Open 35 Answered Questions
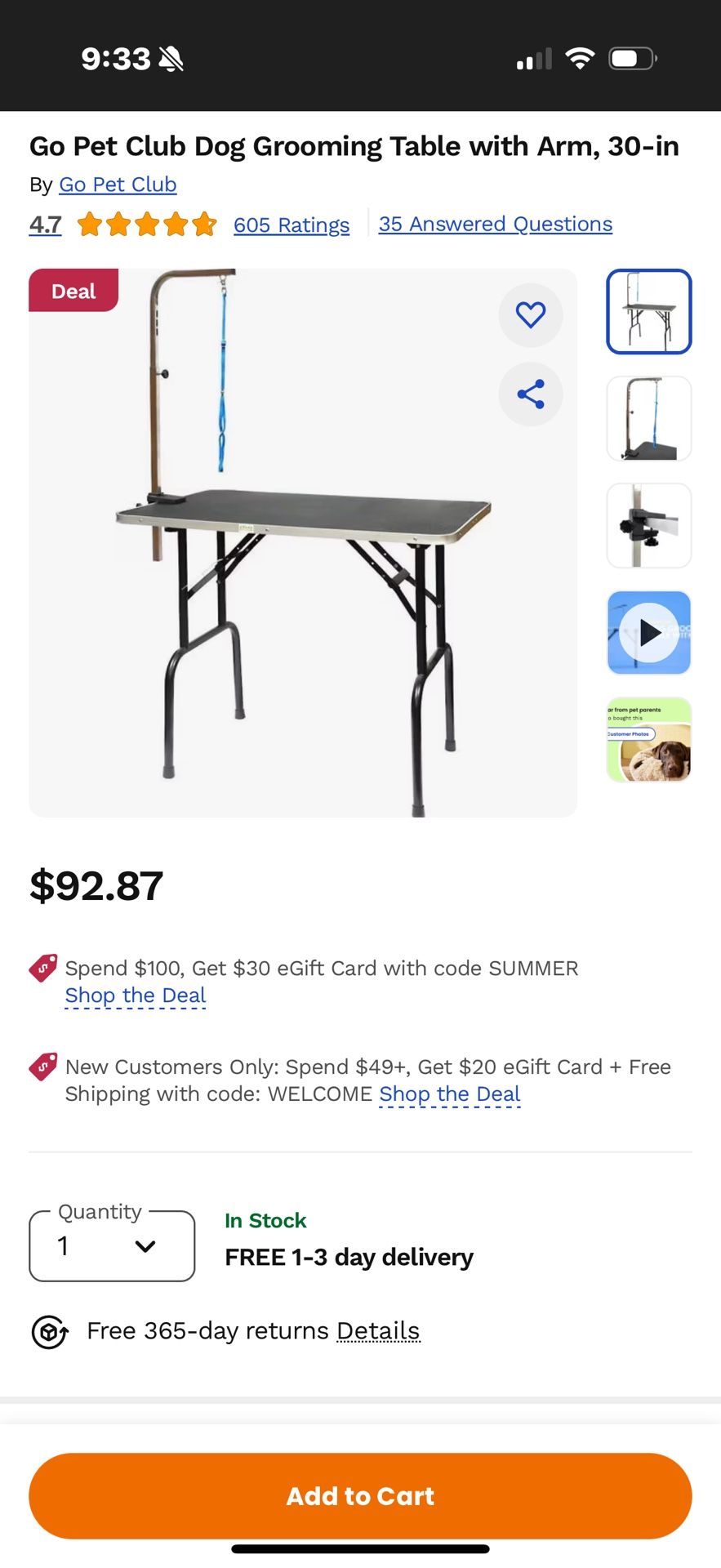This screenshot has width=721, height=1568. (x=495, y=224)
